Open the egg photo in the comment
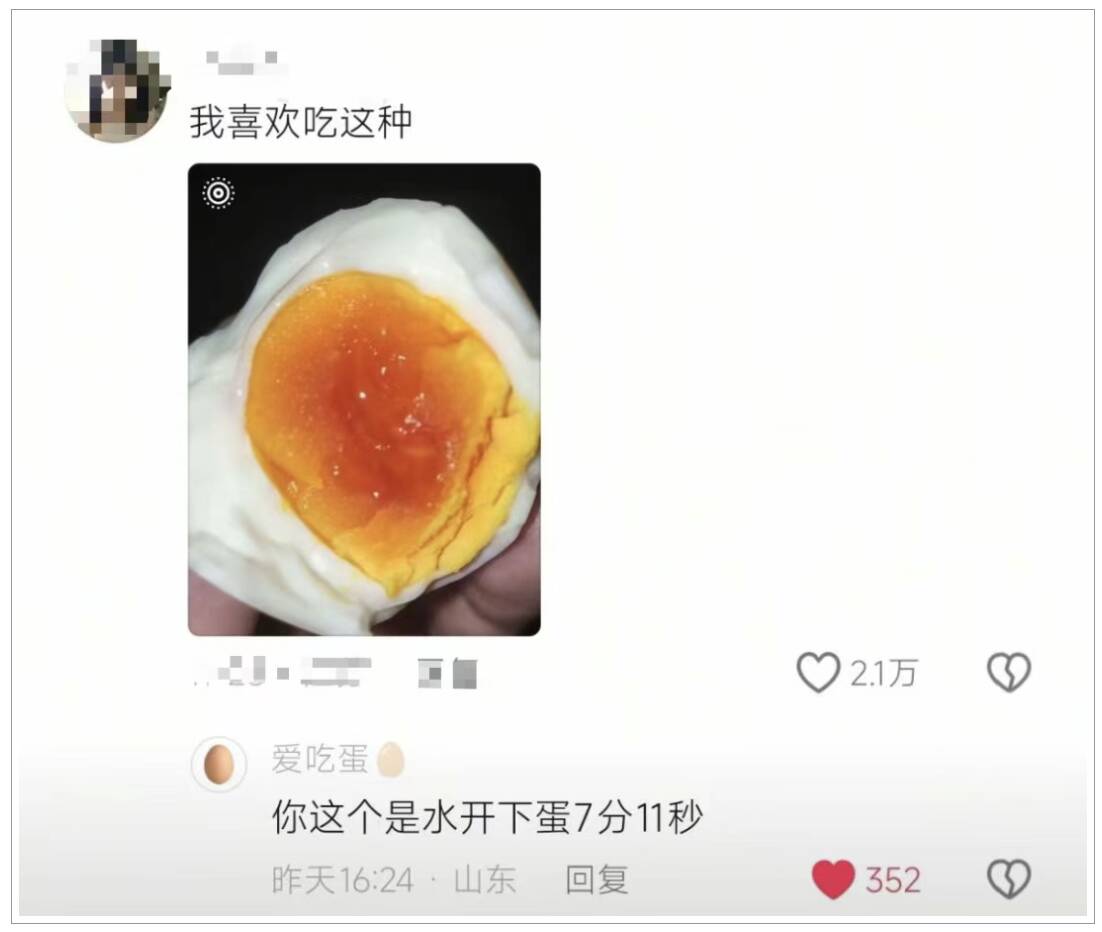 click(x=364, y=399)
